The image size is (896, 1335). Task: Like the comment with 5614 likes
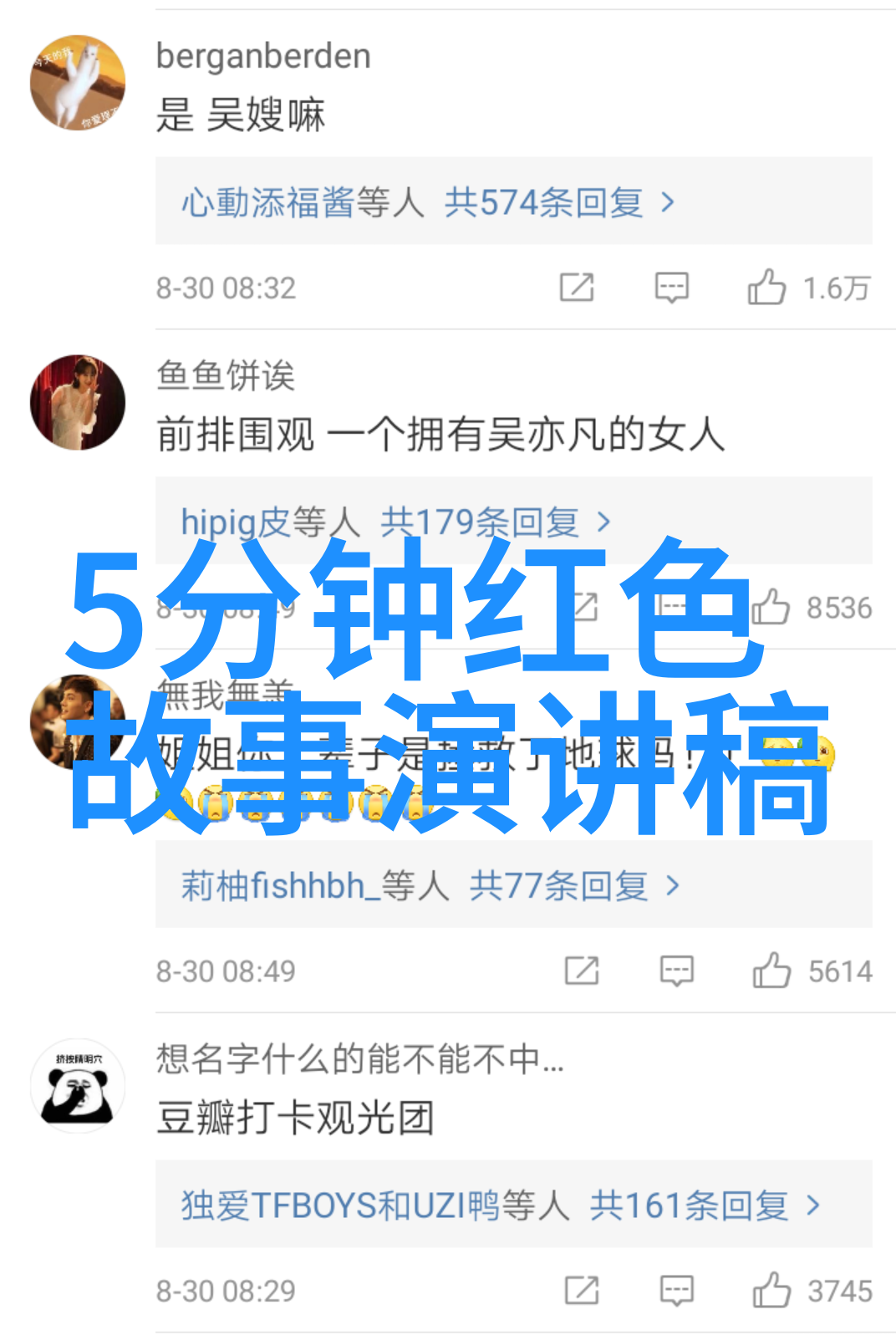(x=771, y=971)
